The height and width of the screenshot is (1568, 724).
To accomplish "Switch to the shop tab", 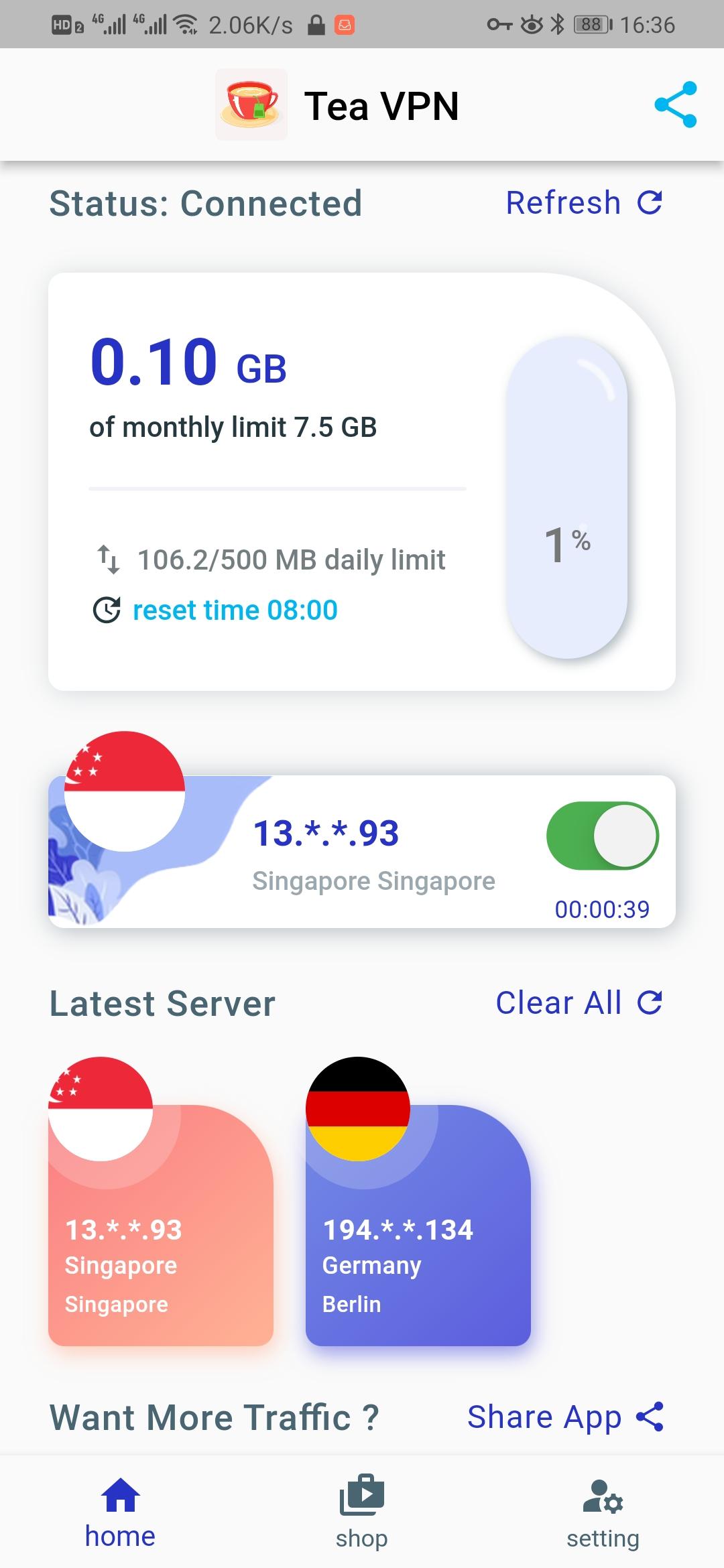I will pyautogui.click(x=362, y=1512).
